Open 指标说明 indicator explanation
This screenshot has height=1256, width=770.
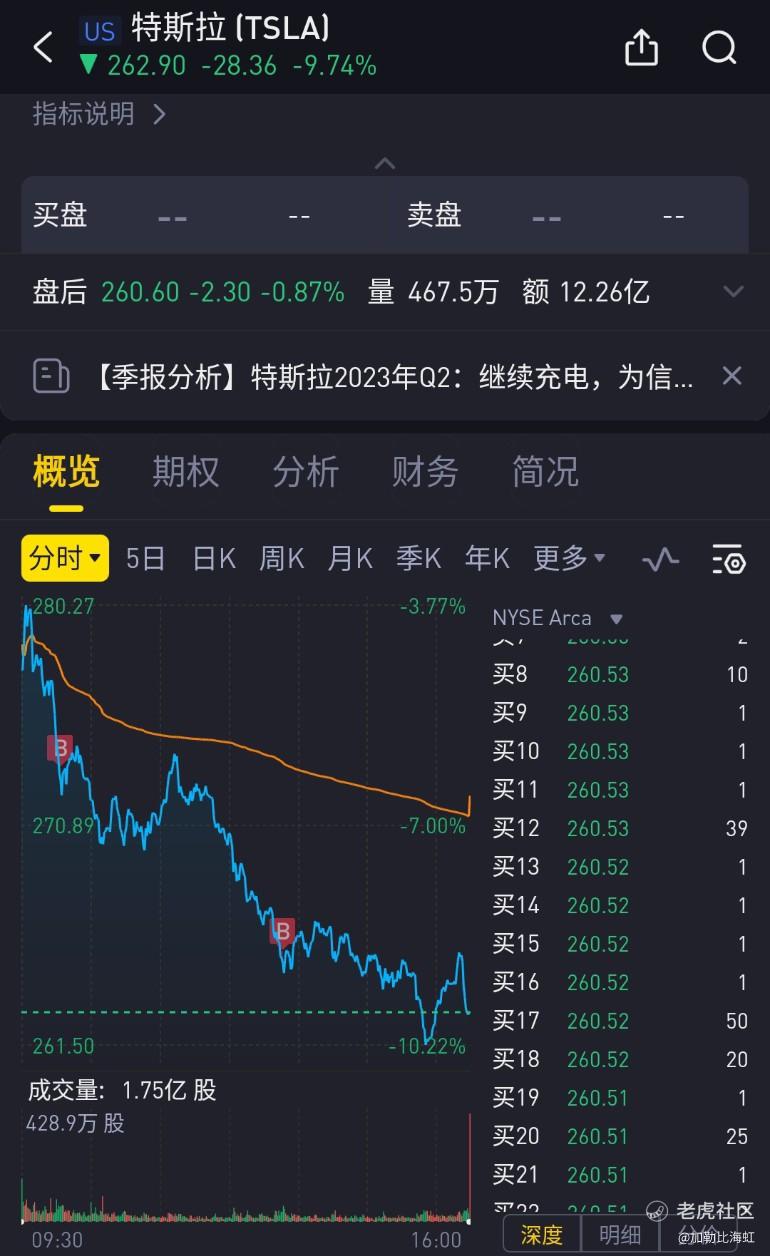99,114
